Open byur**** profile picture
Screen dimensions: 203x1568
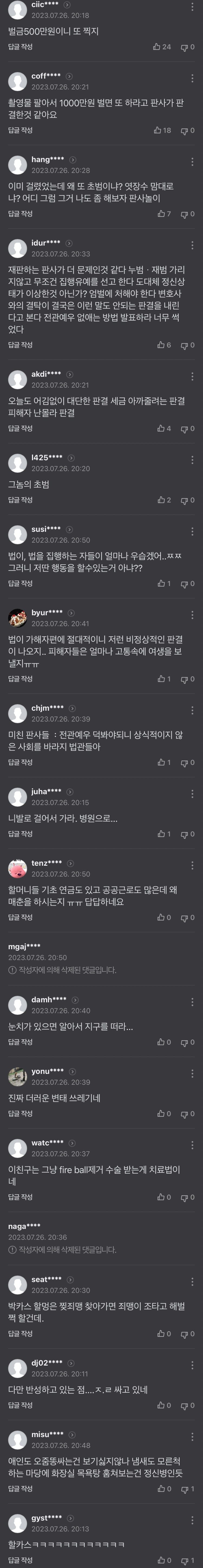pyautogui.click(x=17, y=618)
